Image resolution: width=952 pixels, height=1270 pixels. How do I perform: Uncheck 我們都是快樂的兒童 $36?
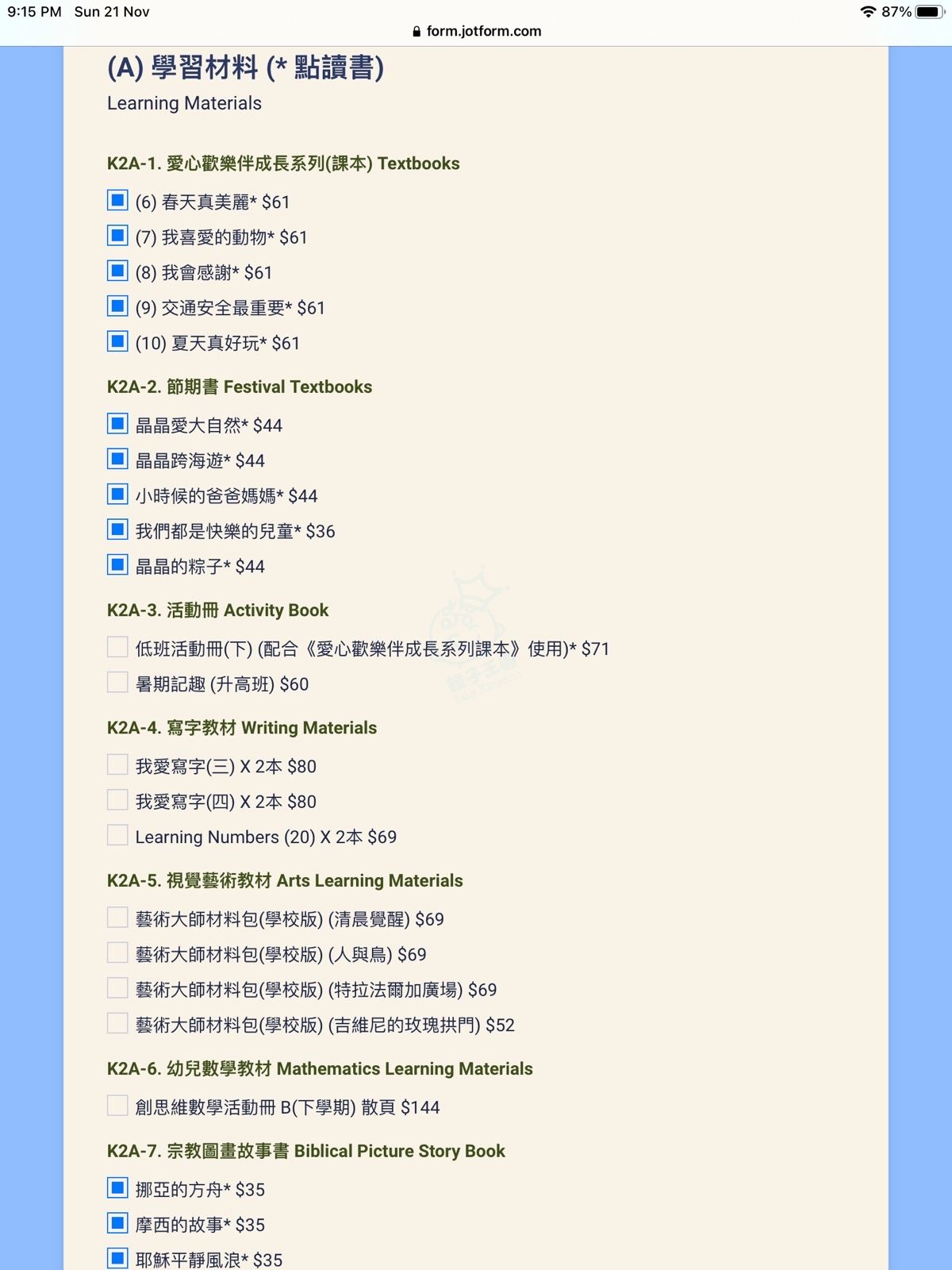click(x=117, y=529)
